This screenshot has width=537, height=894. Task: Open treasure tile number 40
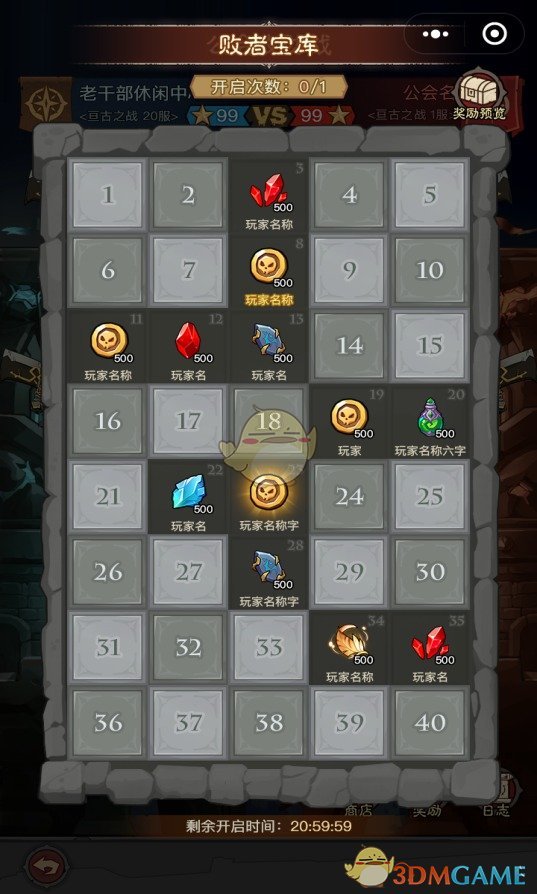(x=430, y=723)
